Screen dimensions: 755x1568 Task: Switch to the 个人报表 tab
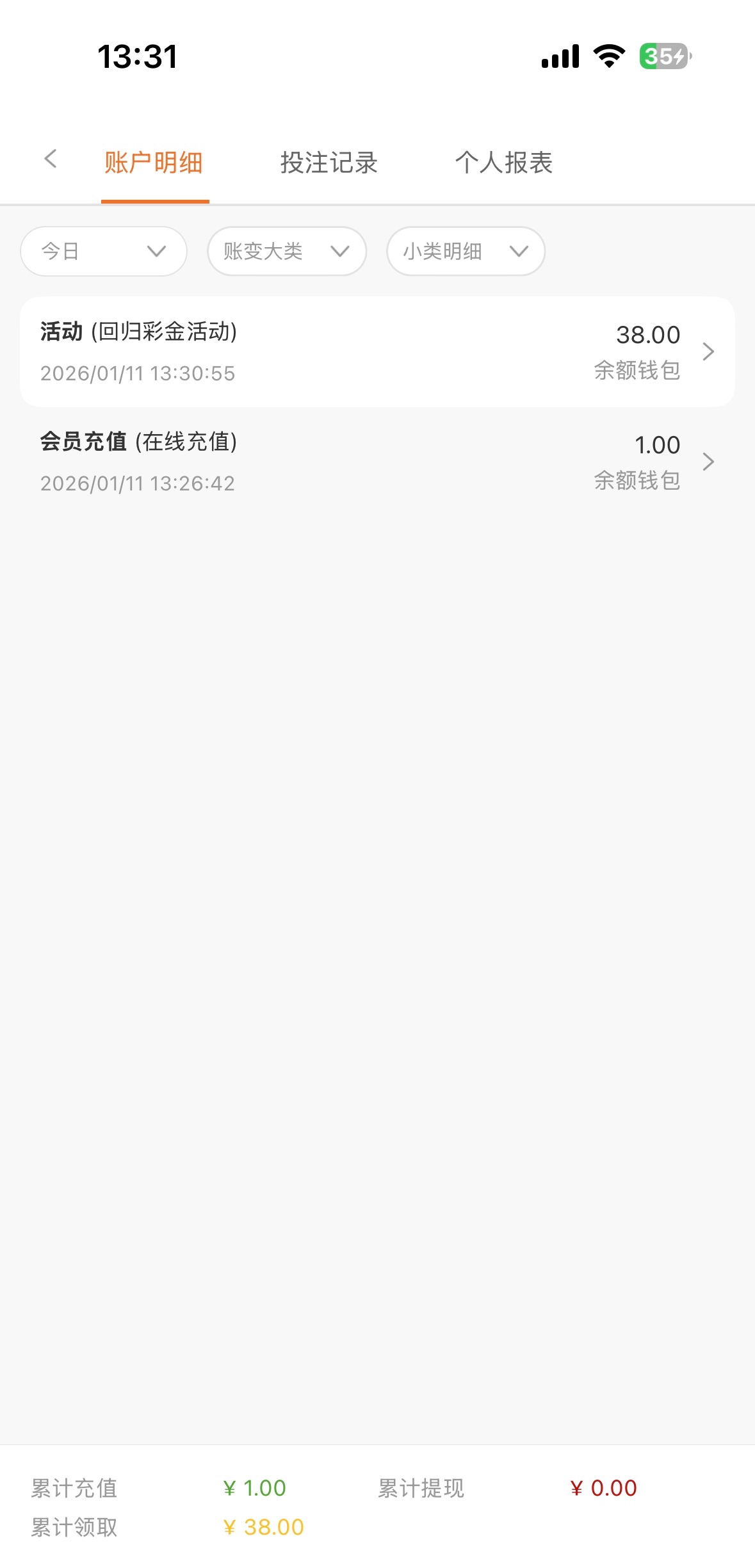503,163
